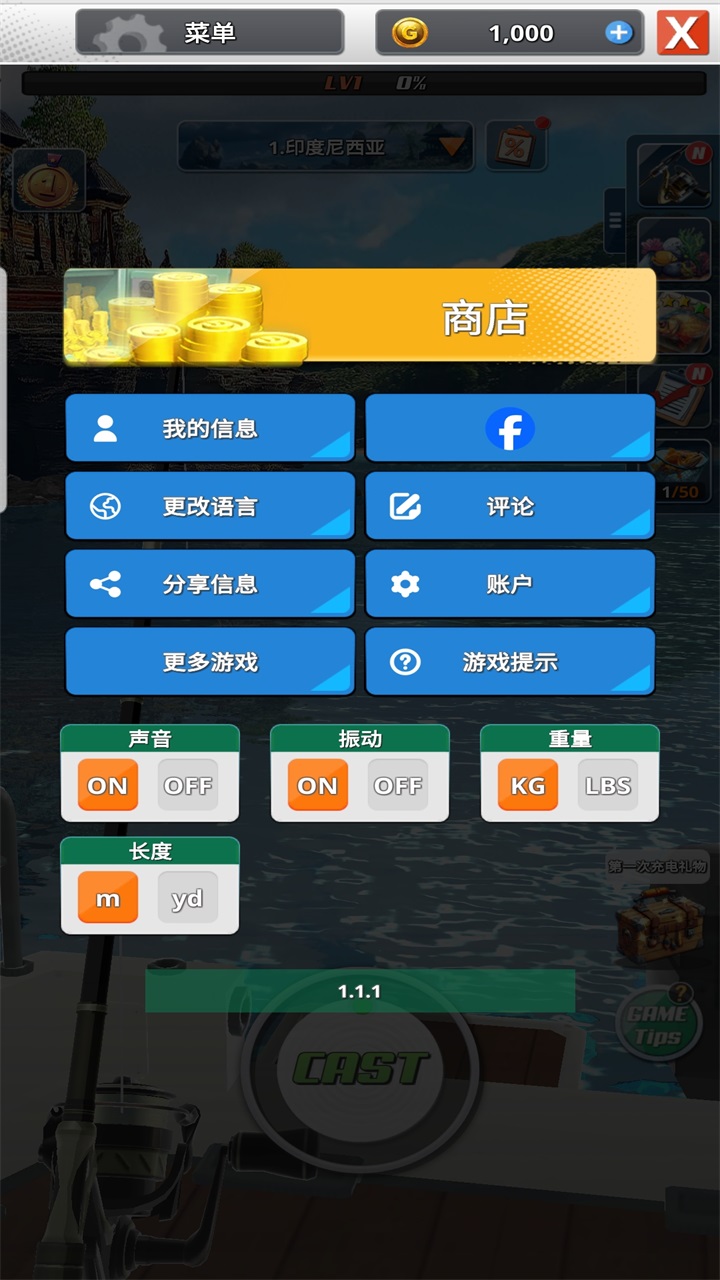Close the menu with the red X
Image resolution: width=720 pixels, height=1280 pixels.
[682, 33]
